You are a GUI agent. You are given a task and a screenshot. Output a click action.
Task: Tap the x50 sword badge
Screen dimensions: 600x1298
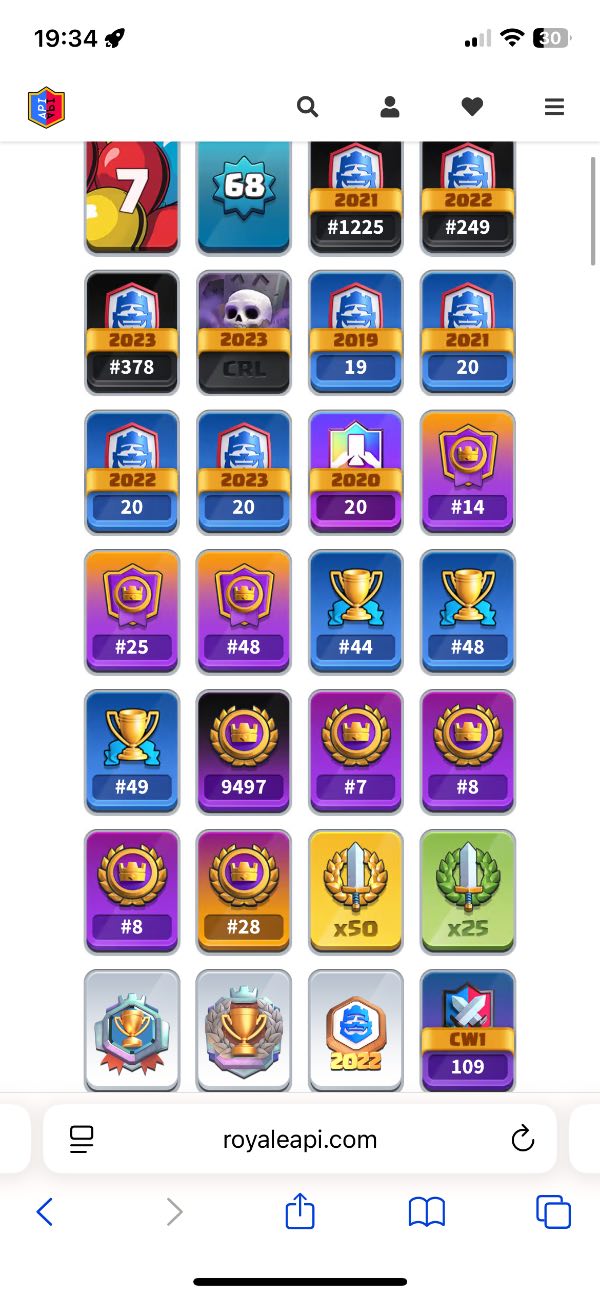[356, 892]
